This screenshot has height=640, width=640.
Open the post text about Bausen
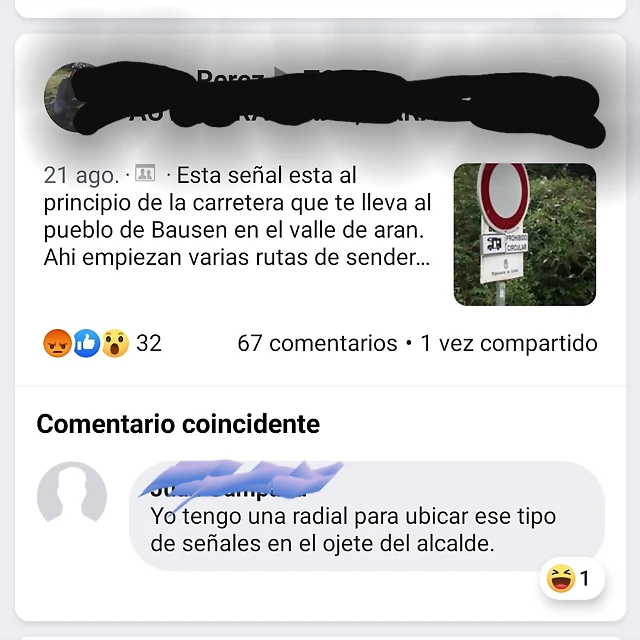coord(238,217)
